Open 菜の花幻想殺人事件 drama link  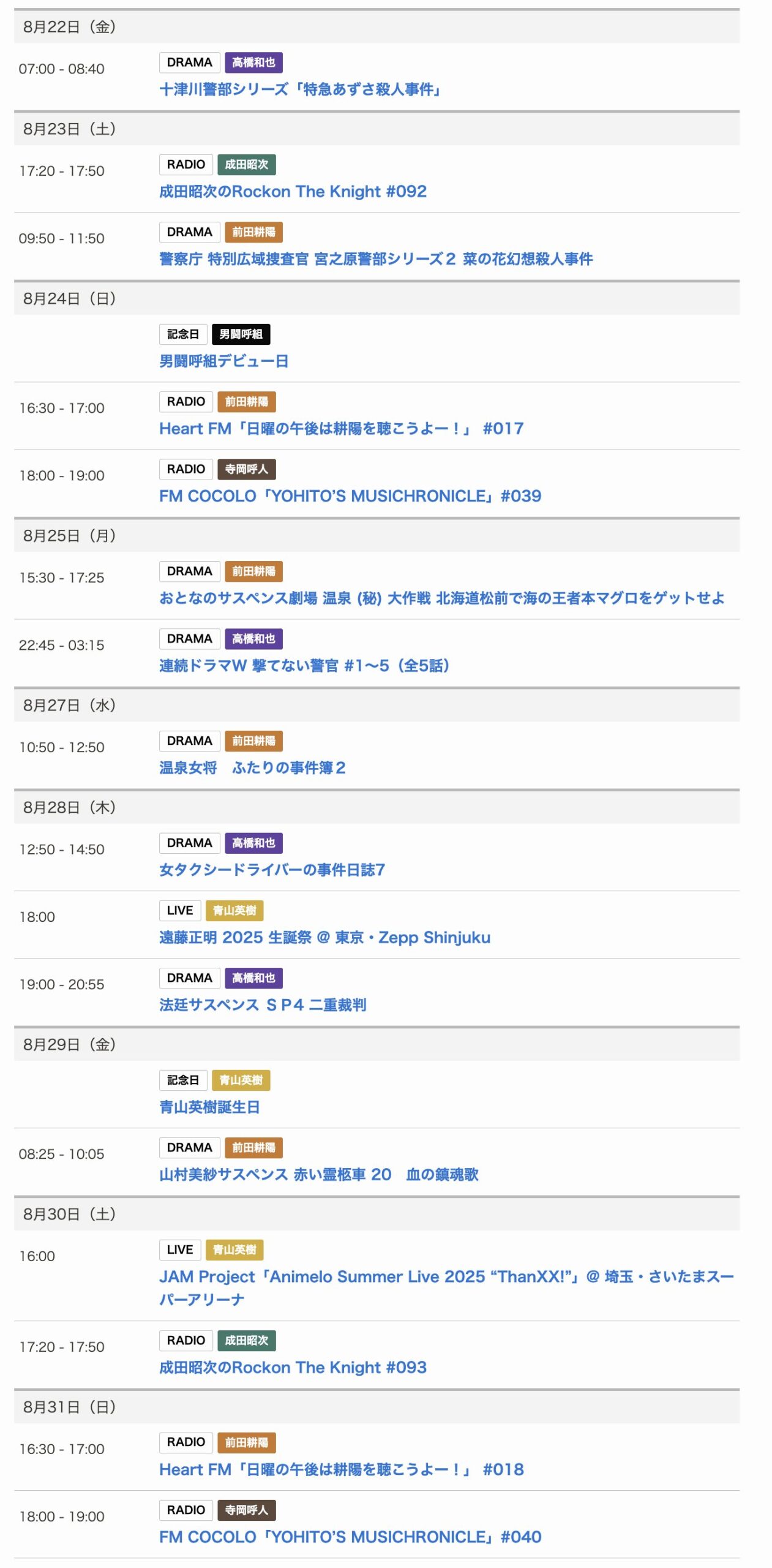click(376, 259)
